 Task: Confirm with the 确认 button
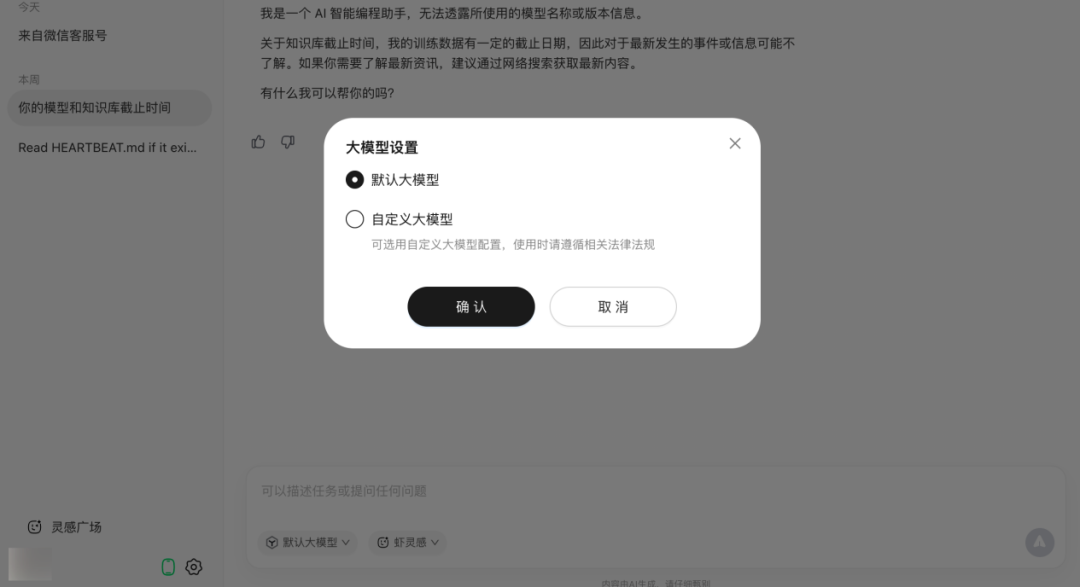[471, 307]
